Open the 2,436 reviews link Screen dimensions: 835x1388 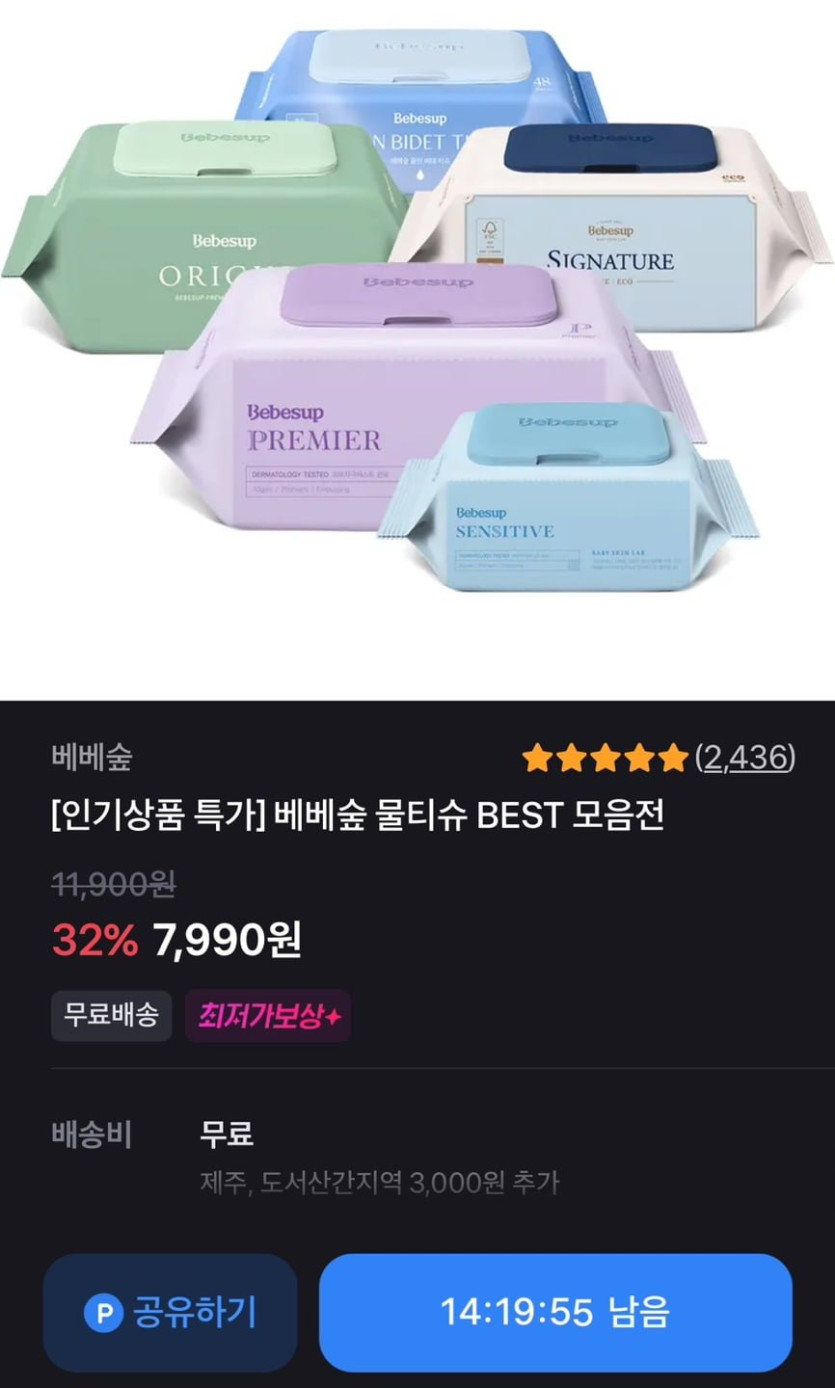click(745, 758)
